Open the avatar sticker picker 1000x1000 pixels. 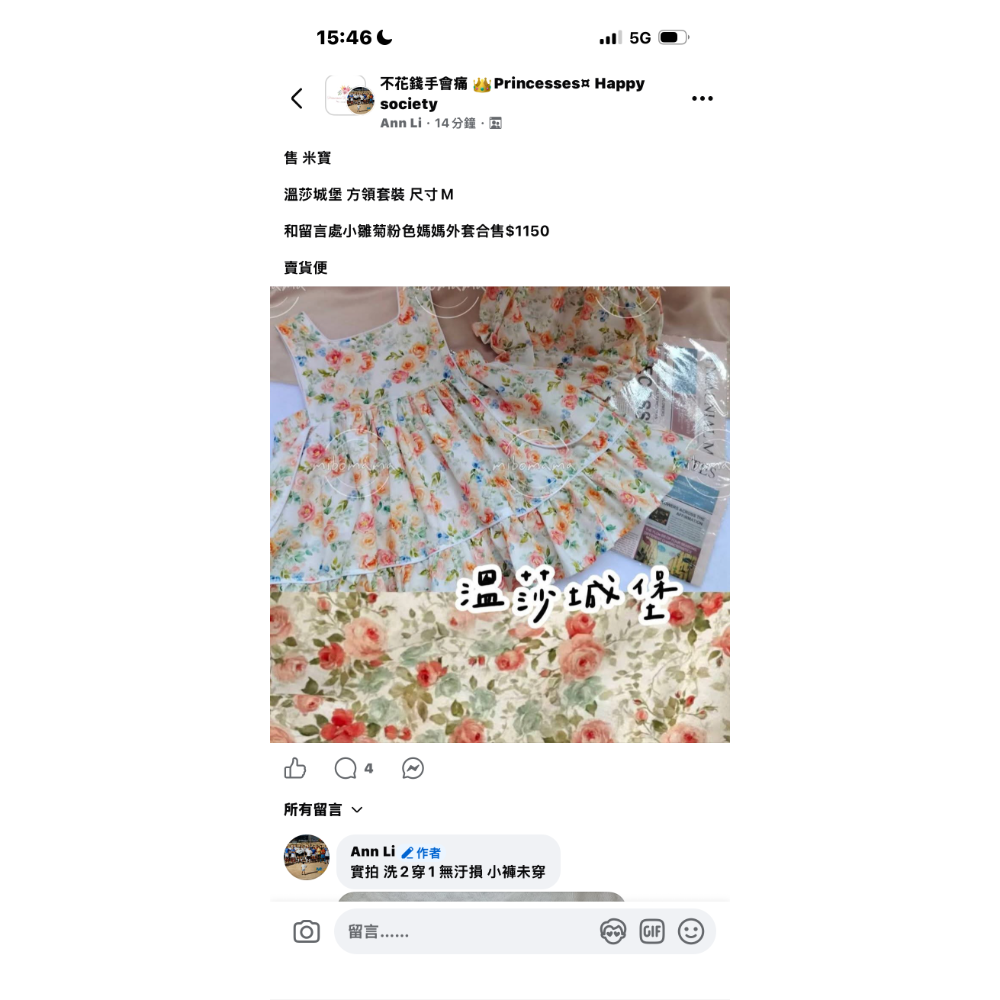coord(613,932)
